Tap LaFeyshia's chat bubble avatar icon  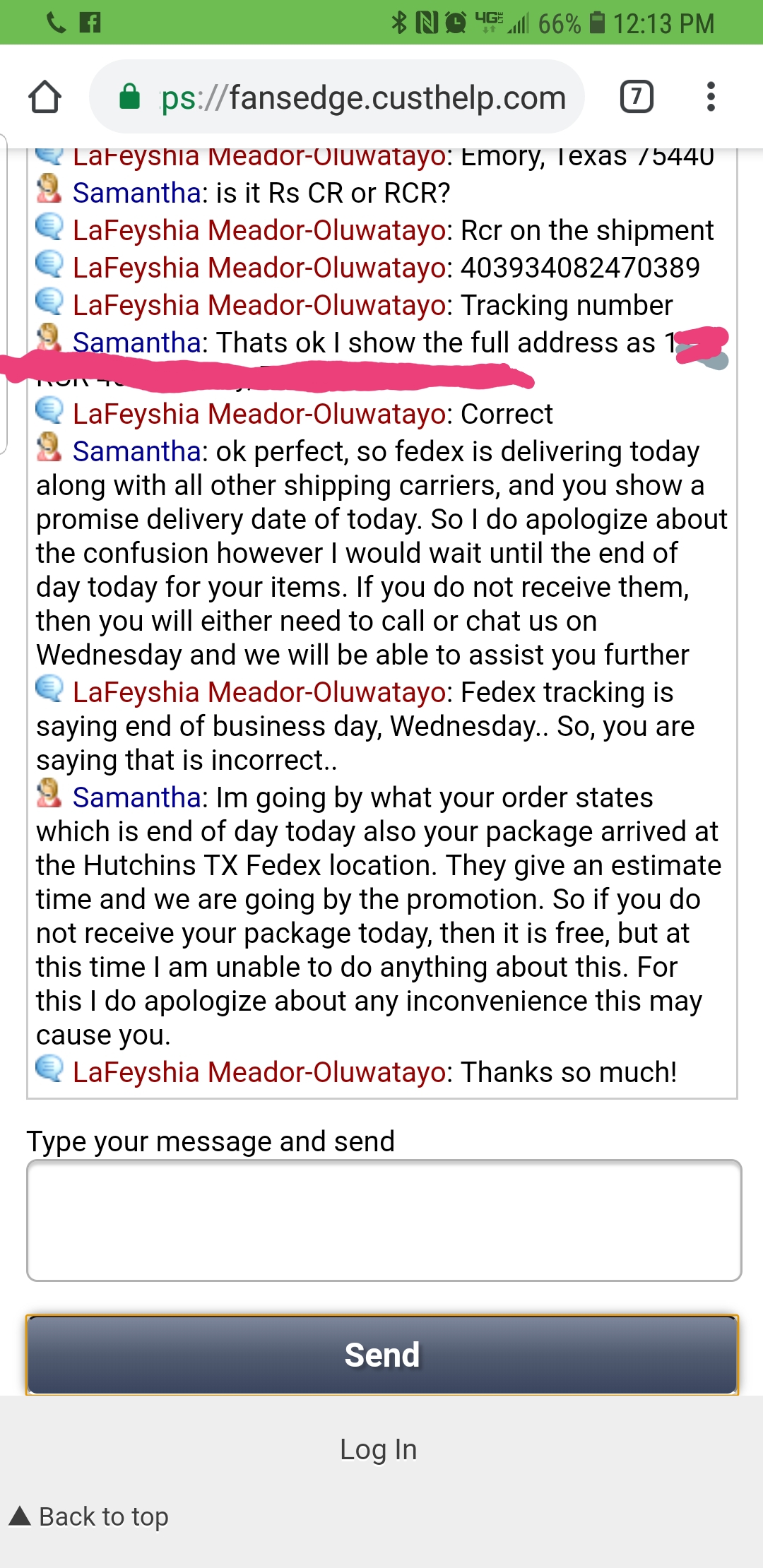(49, 227)
